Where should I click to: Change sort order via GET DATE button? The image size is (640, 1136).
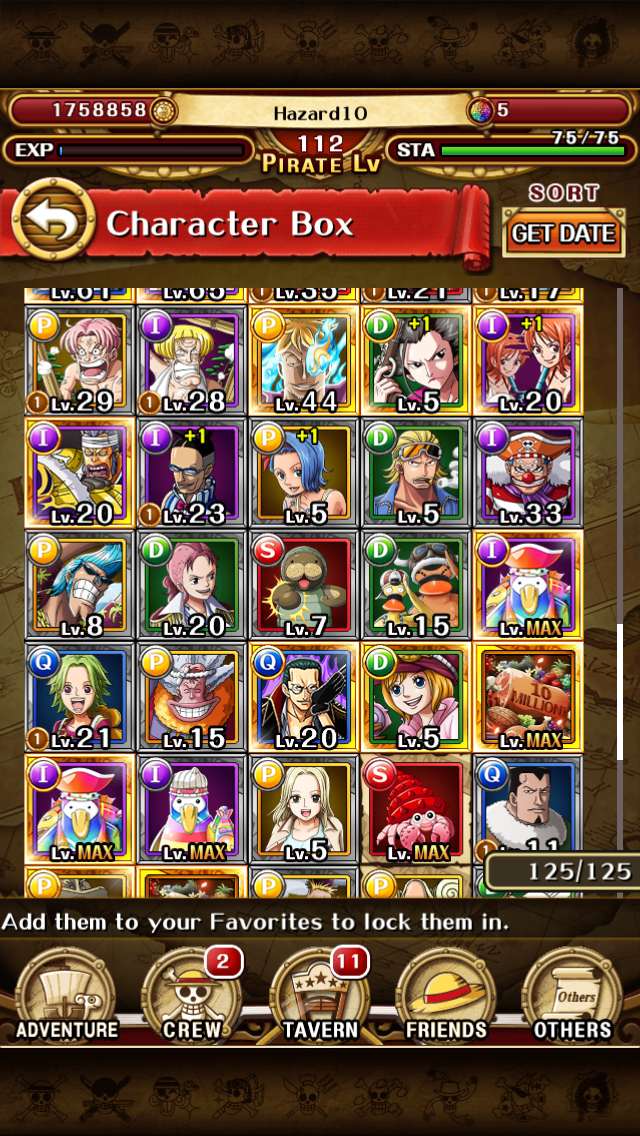(563, 234)
